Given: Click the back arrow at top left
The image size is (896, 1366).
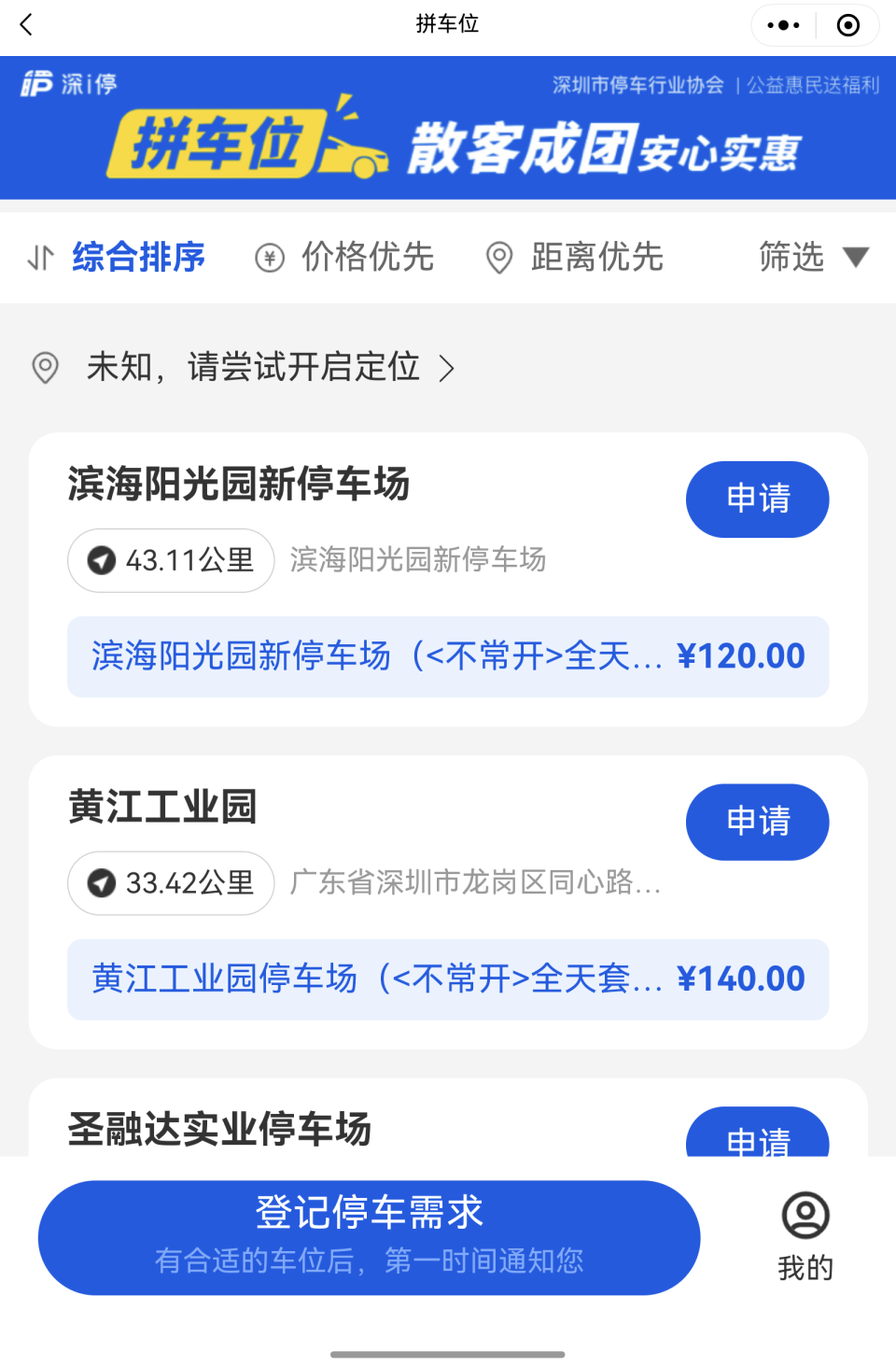Looking at the screenshot, I should (x=25, y=25).
